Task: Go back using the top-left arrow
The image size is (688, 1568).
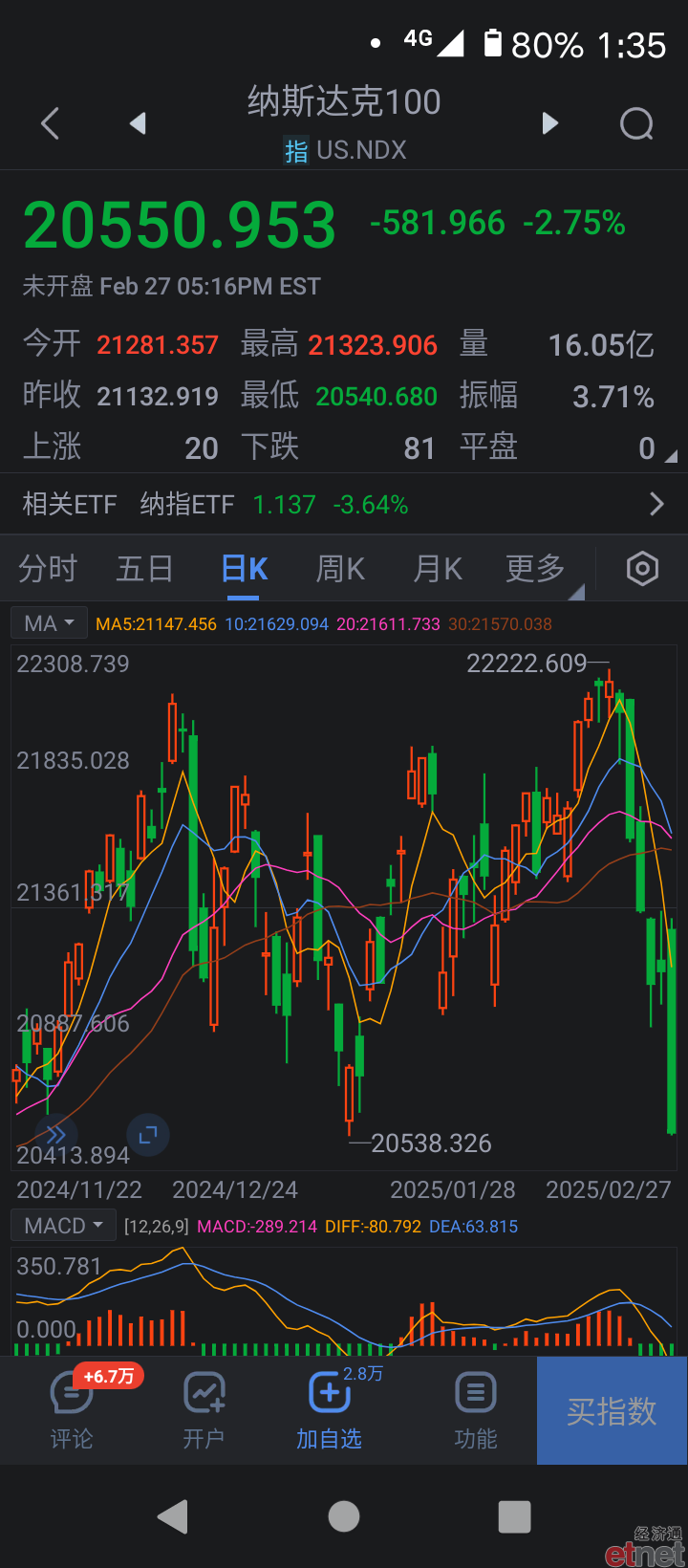Action: click(51, 123)
